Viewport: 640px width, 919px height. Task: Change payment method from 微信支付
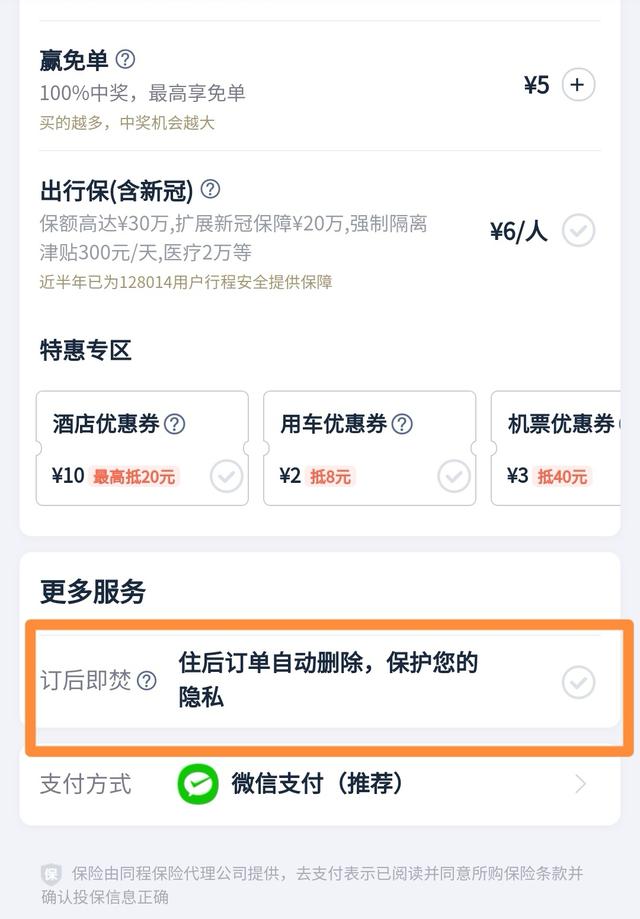tap(580, 784)
